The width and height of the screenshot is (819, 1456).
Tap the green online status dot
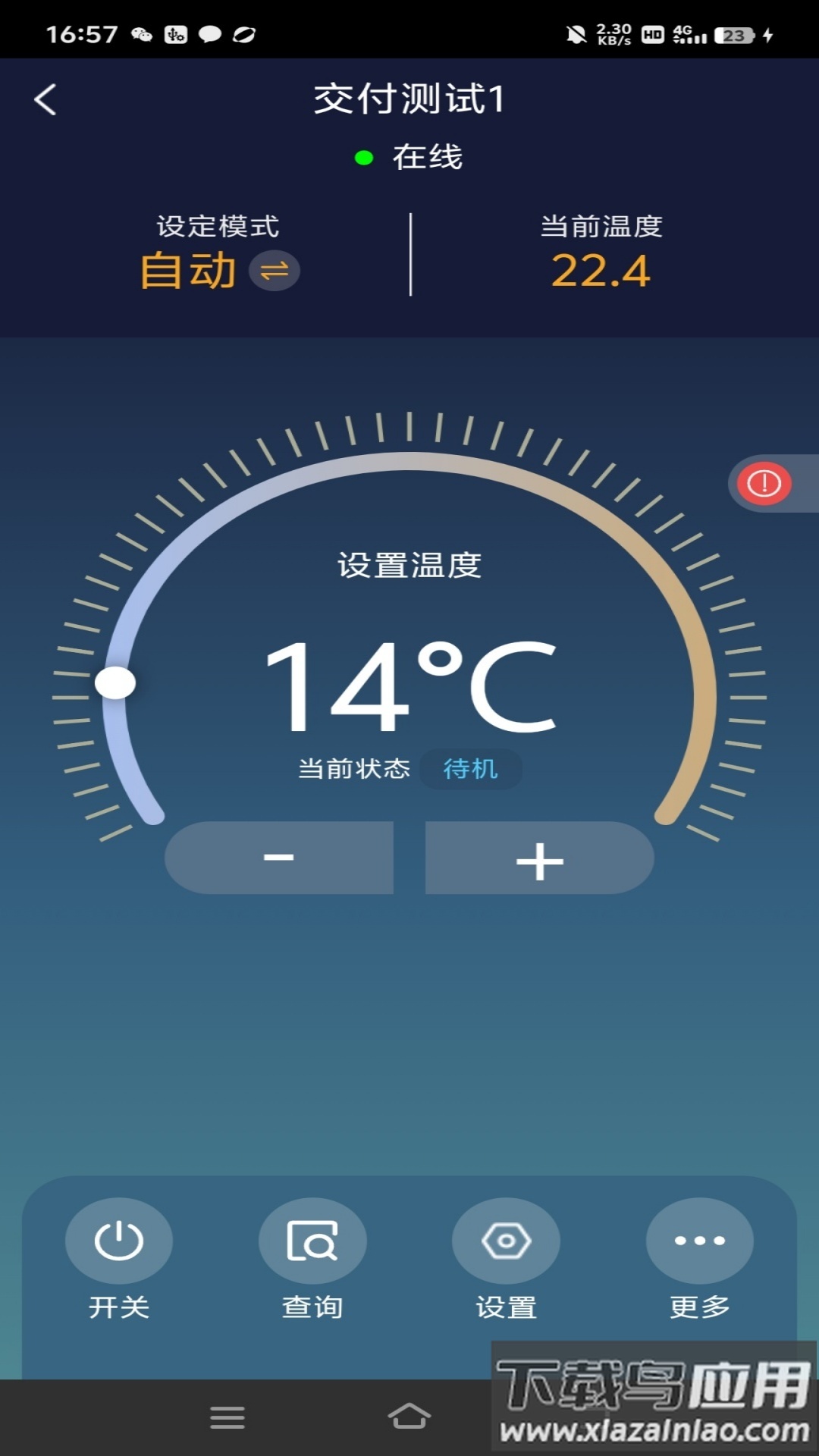(x=366, y=158)
